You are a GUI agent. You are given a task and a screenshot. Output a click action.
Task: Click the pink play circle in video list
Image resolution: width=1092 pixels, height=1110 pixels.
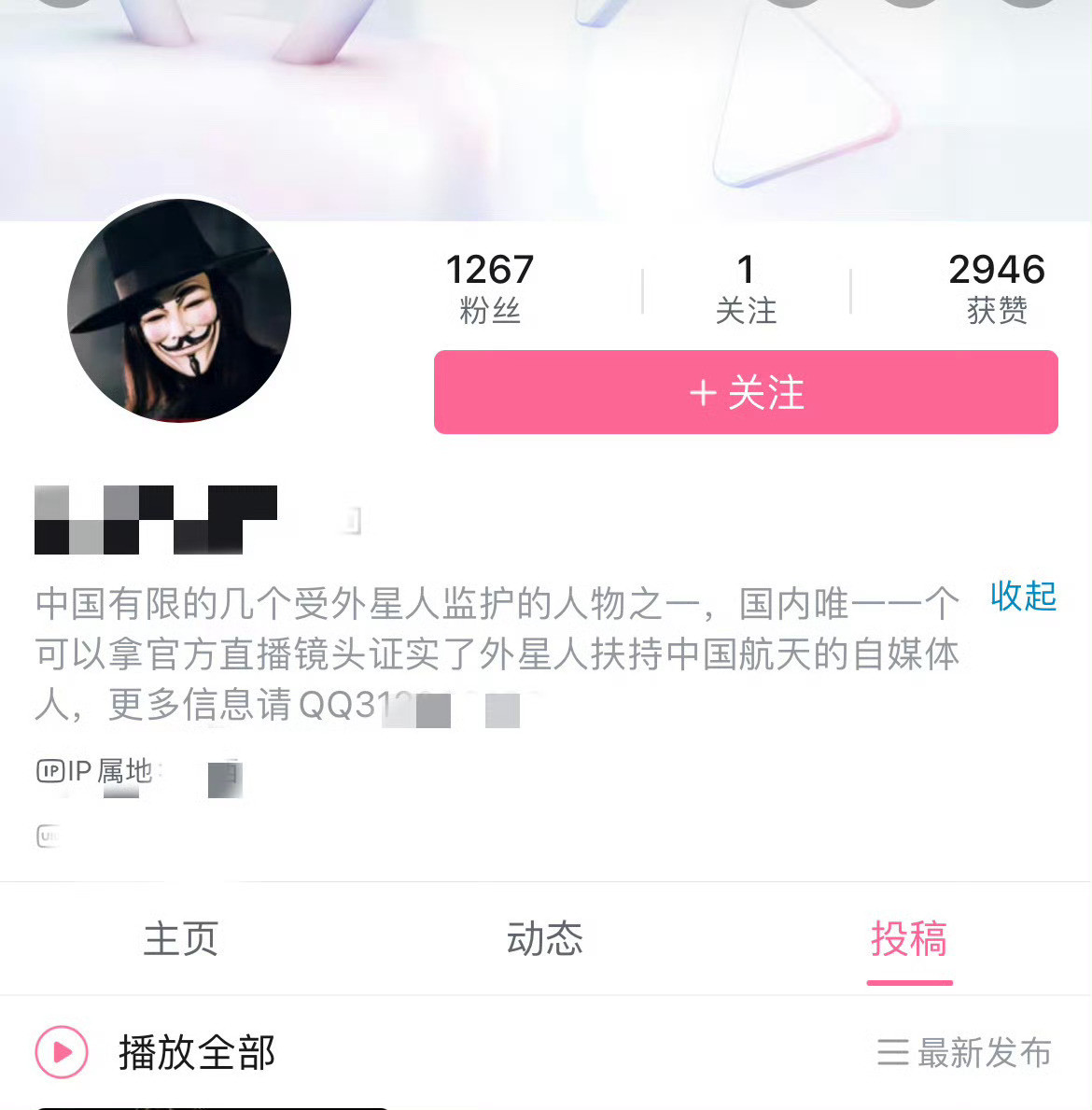click(60, 1052)
